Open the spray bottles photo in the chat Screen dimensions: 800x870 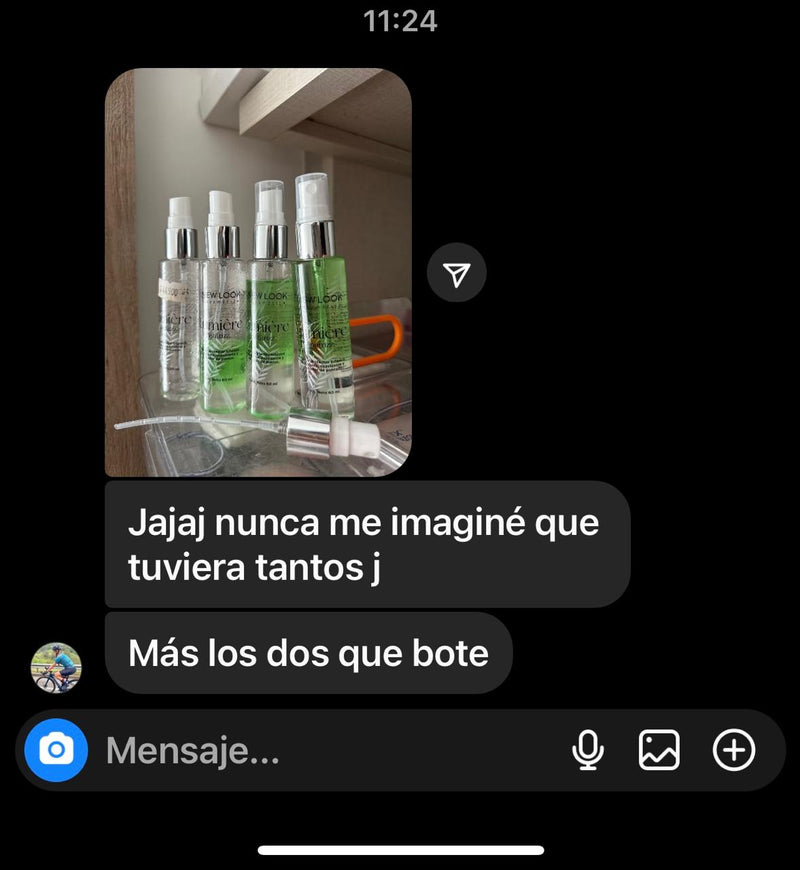258,272
